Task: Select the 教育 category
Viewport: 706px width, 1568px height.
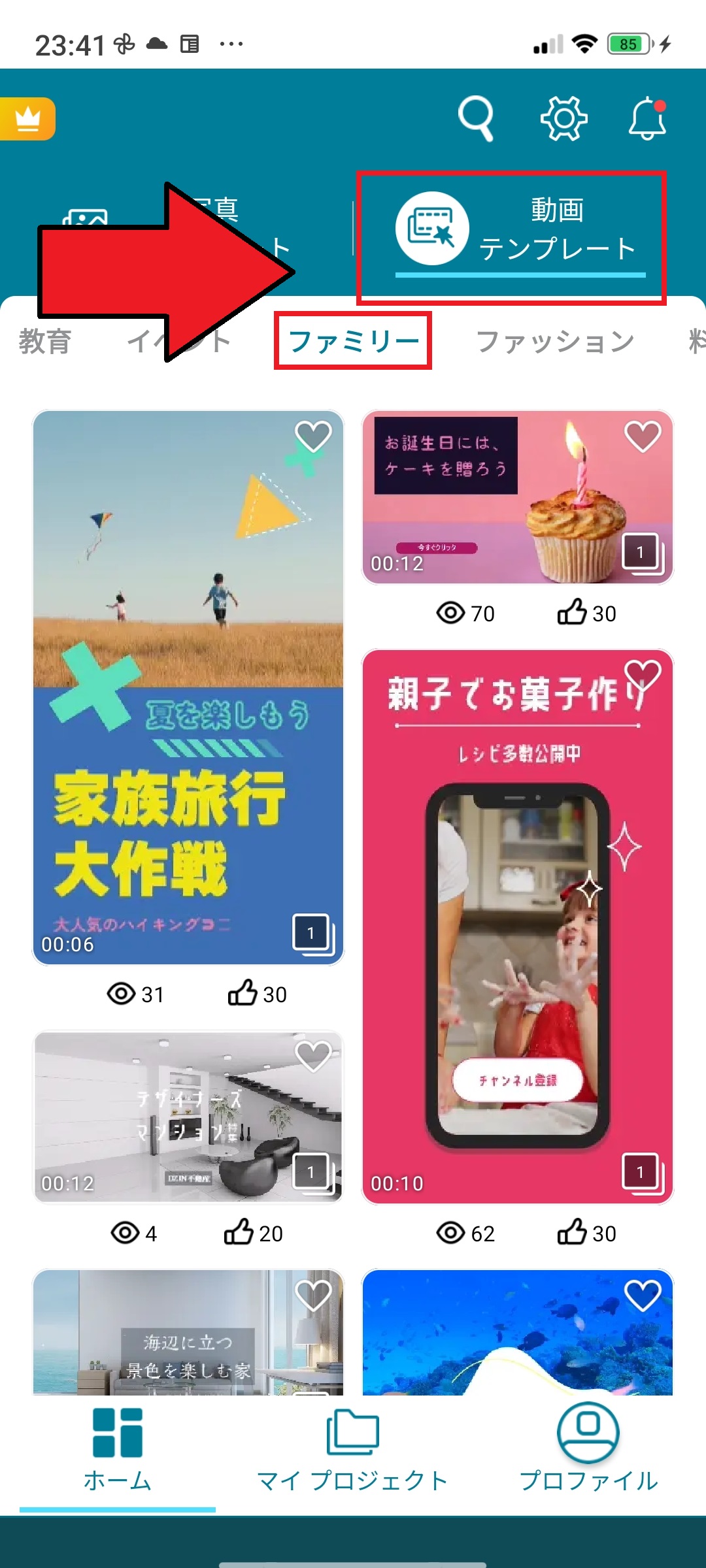Action: [x=44, y=342]
